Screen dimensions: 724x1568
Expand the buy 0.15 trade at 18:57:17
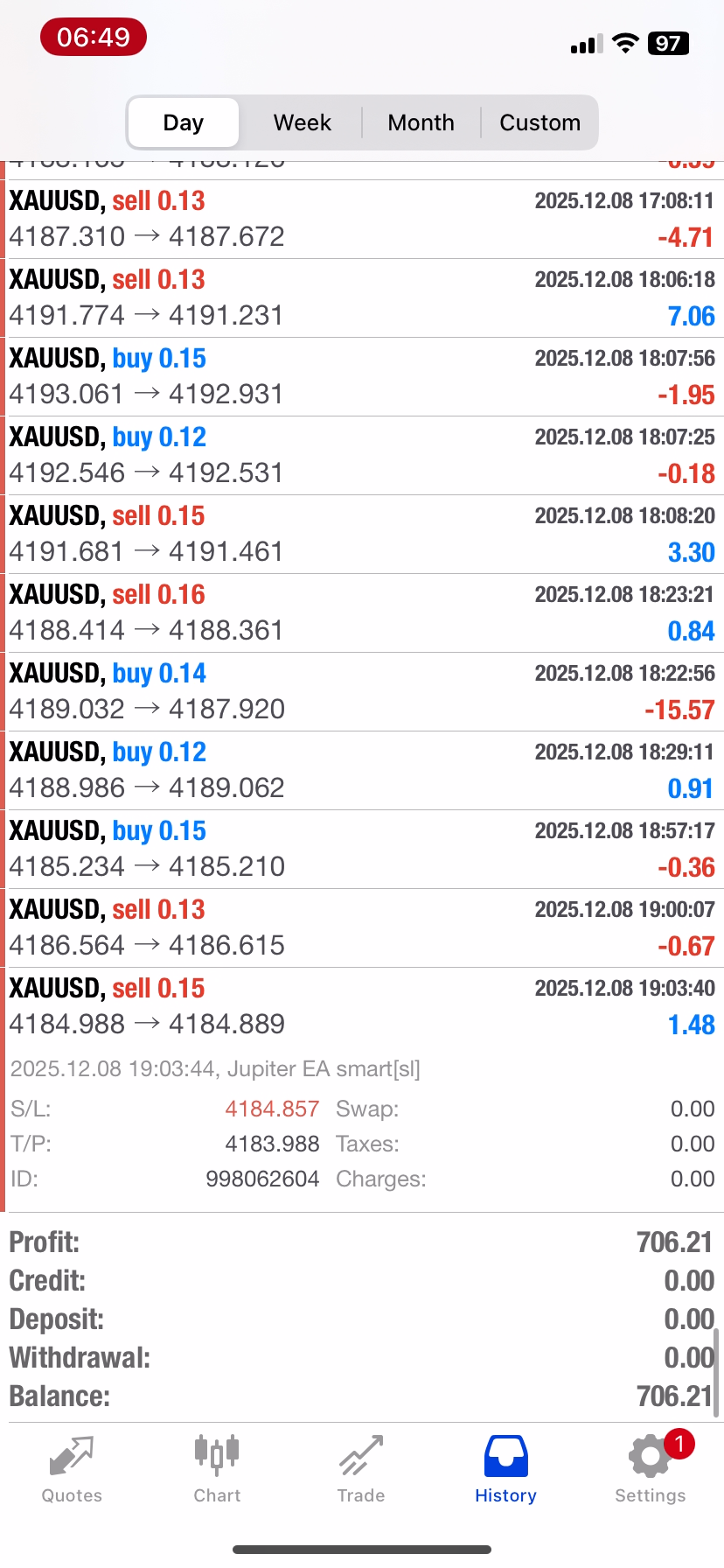[362, 849]
